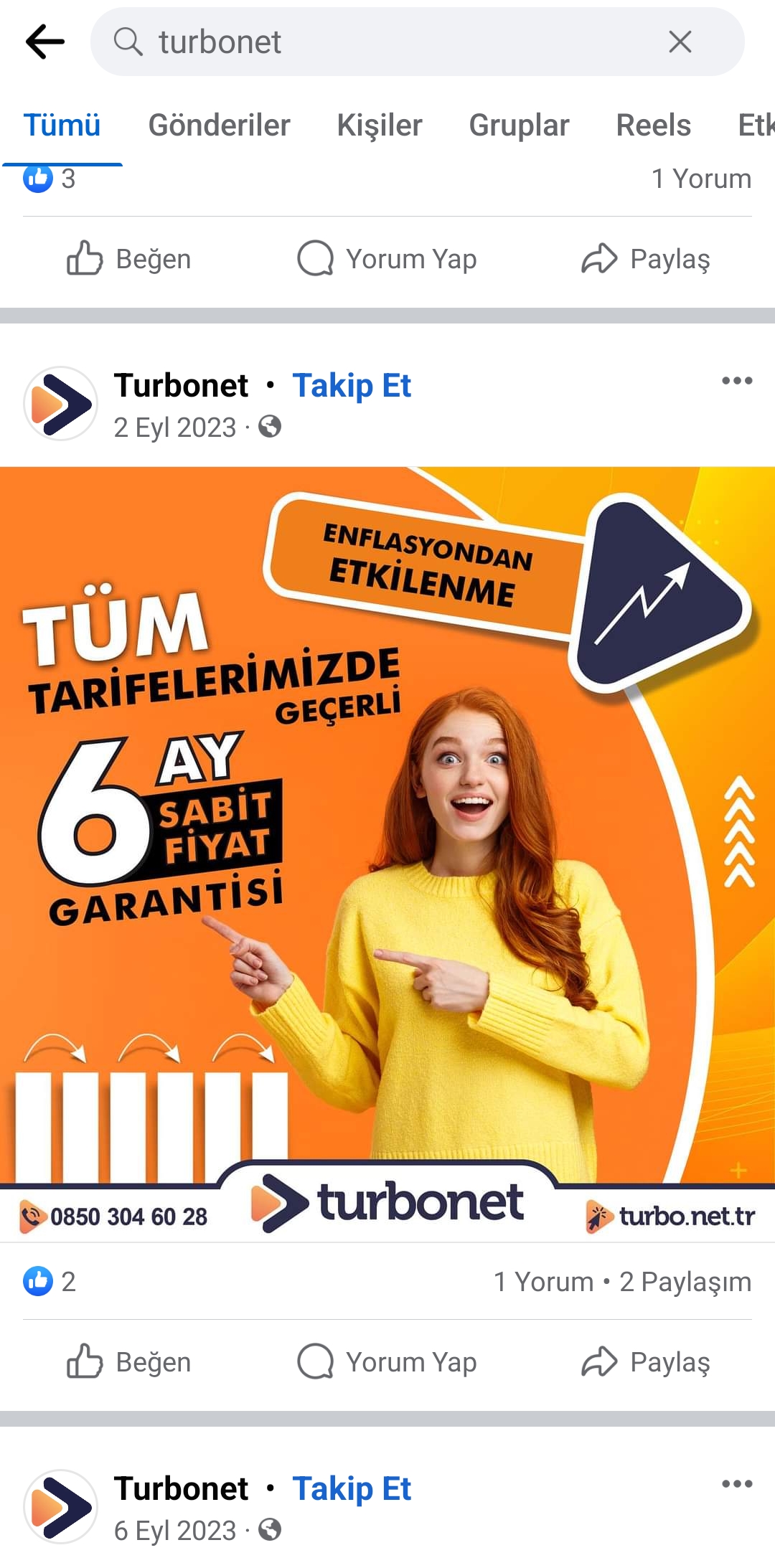Open overflow menu of the 2 Eyl 2023 post
This screenshot has height=1568, width=775.
[x=737, y=381]
